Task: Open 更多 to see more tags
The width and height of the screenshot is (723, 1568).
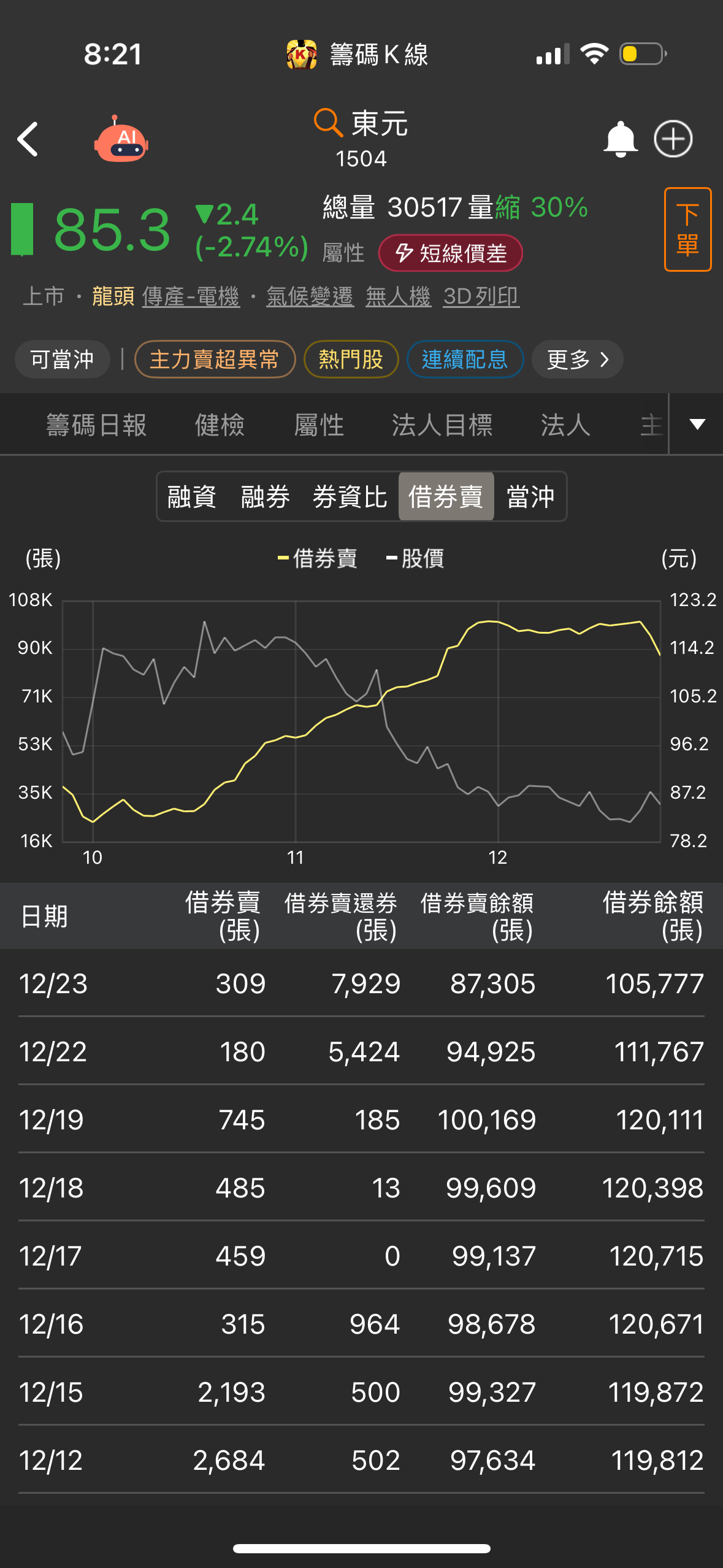Action: pos(575,359)
